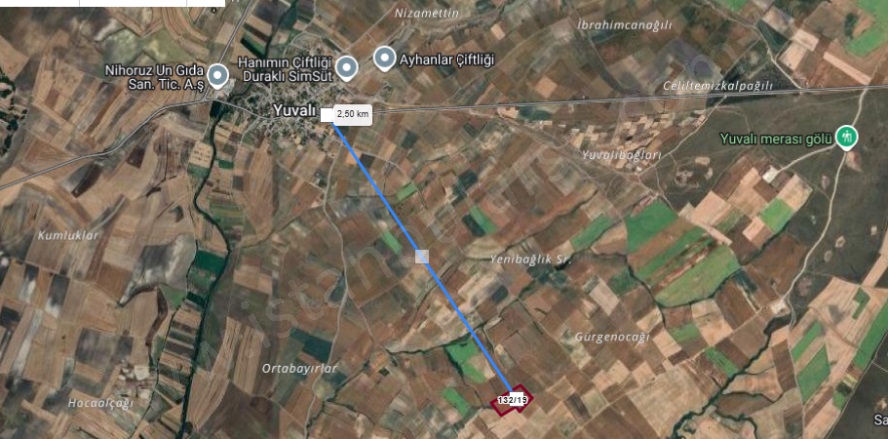
Task: Open the Nihoruz Un Gıda place pin
Action: pos(218,75)
